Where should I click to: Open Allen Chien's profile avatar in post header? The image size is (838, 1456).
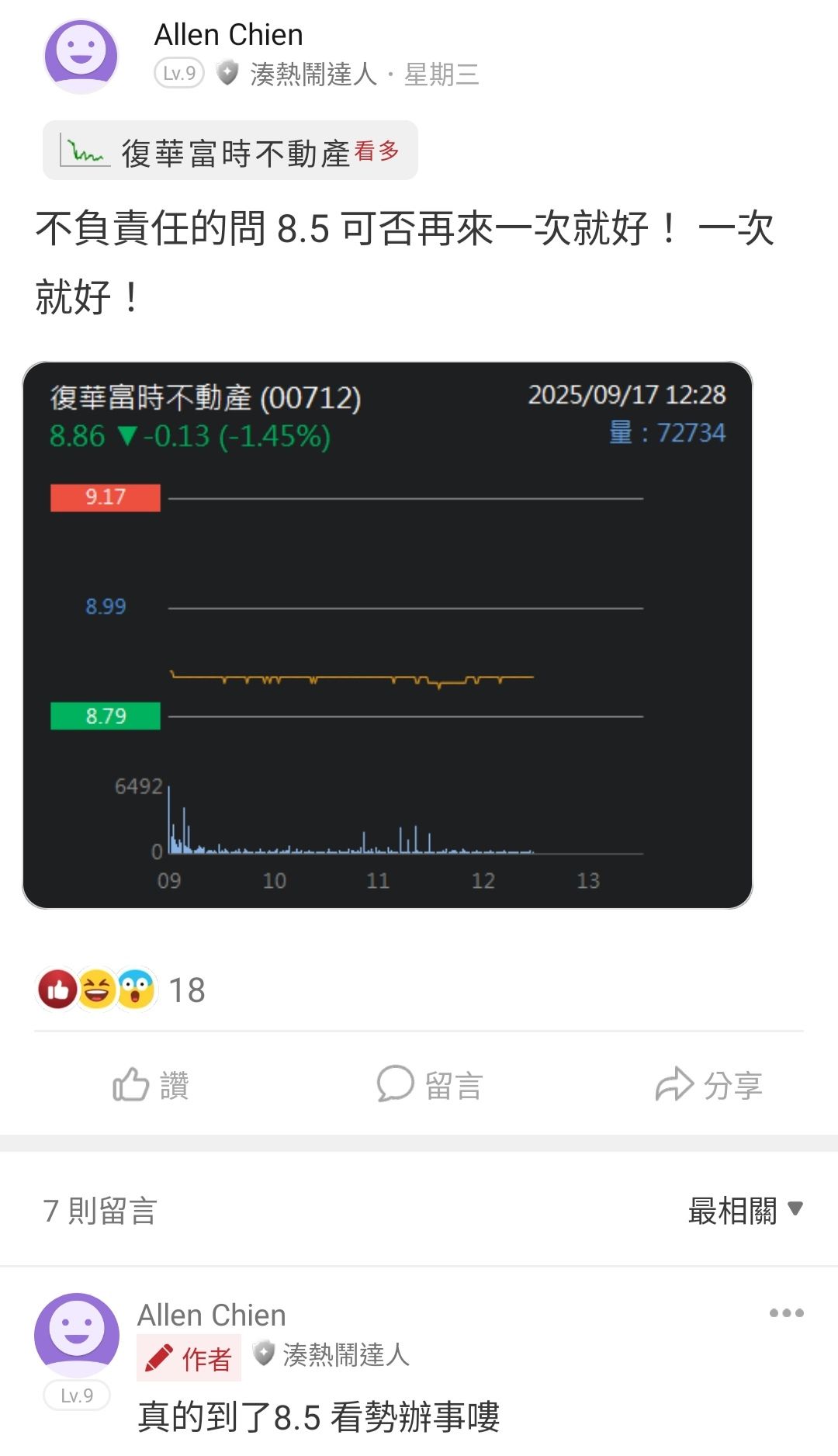coord(81,56)
